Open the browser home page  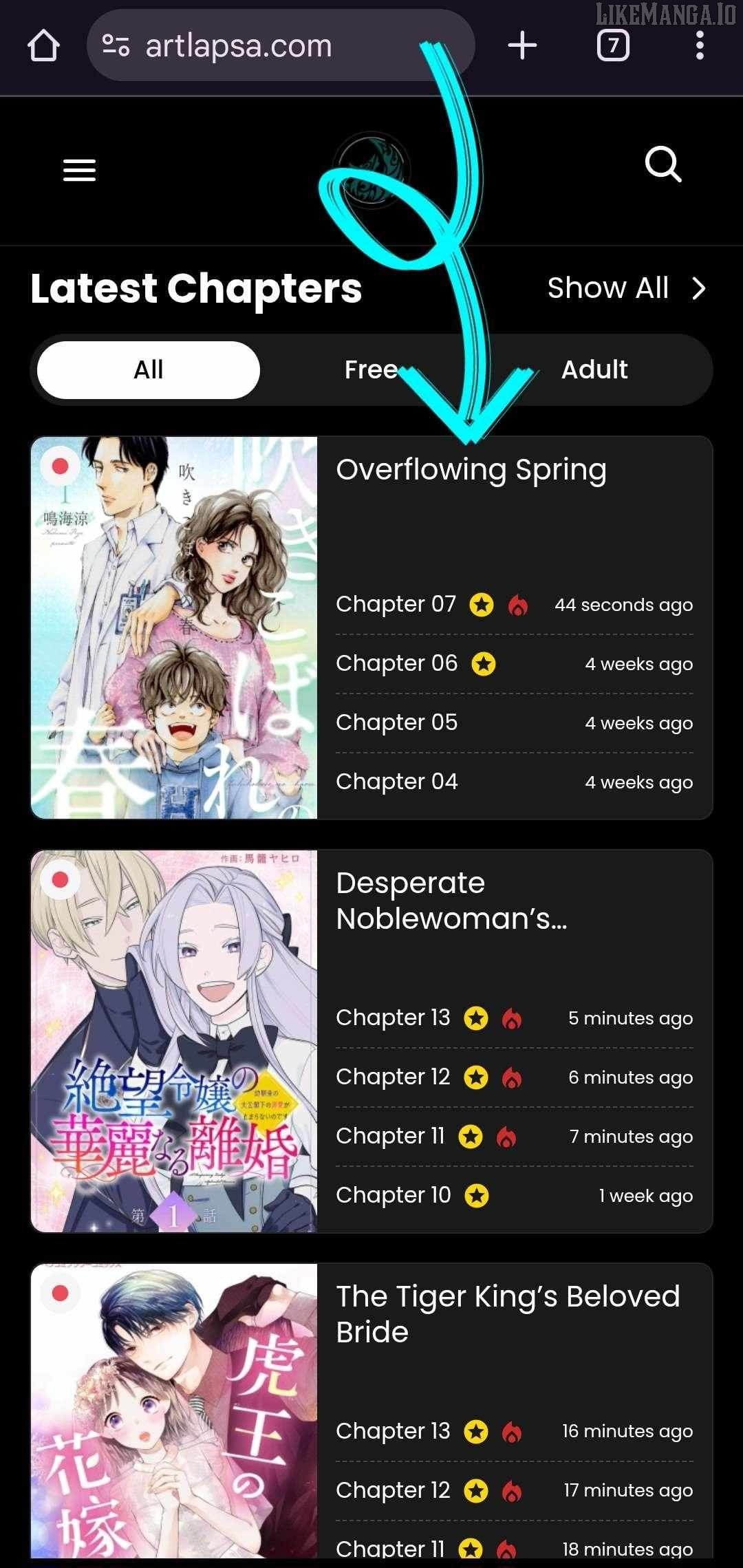(43, 46)
